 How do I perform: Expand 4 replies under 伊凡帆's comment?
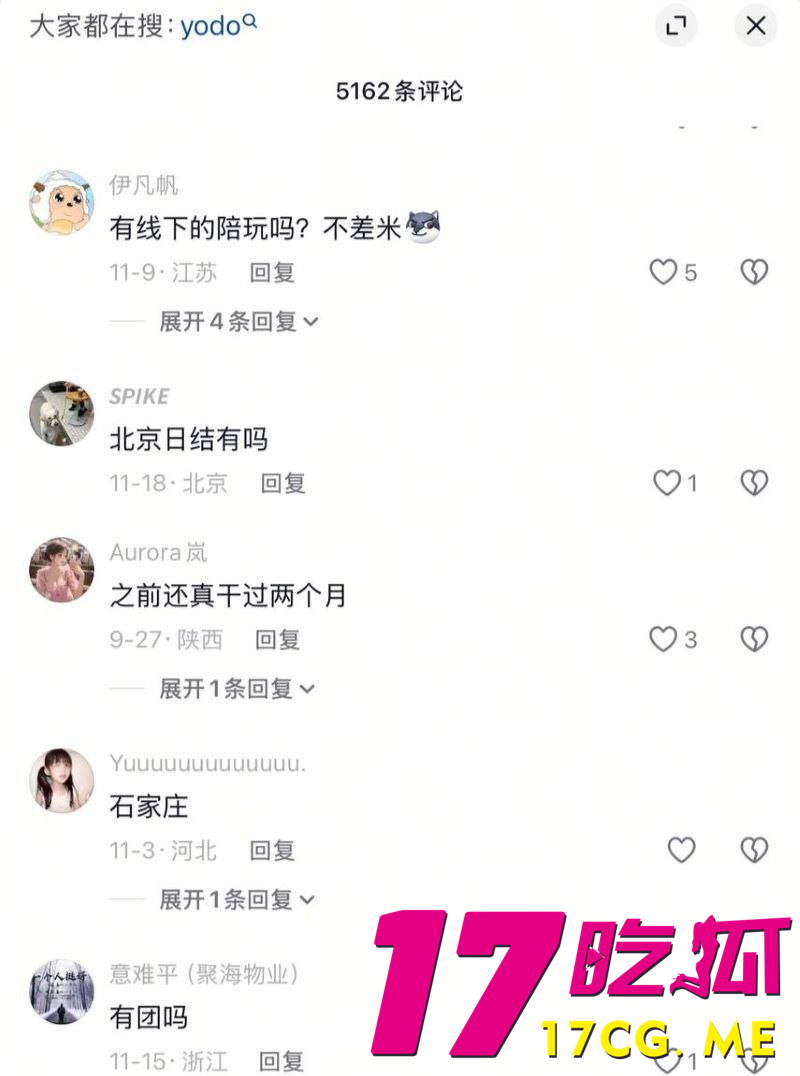(x=238, y=322)
